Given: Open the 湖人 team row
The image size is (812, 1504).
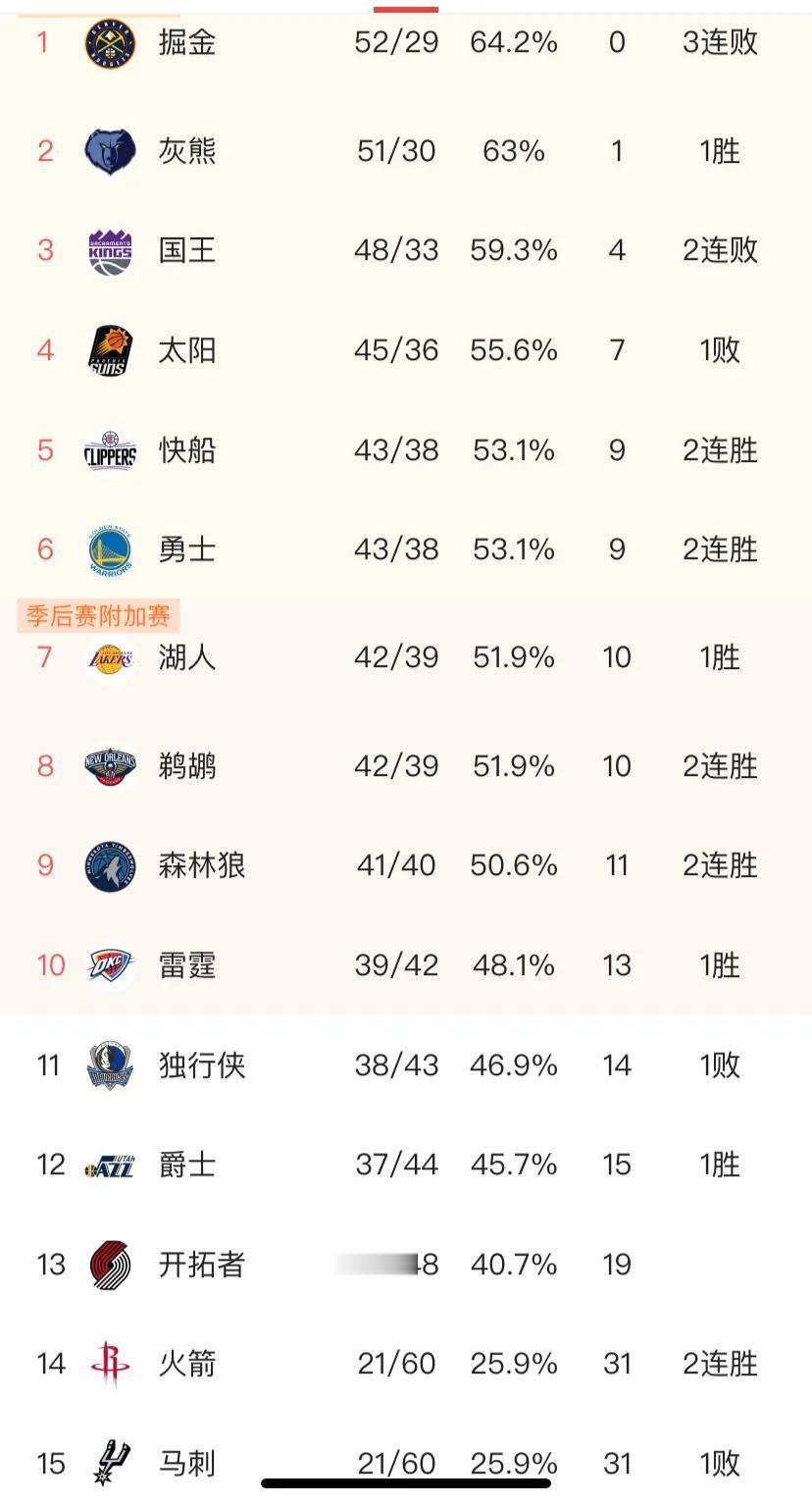Looking at the screenshot, I should coord(406,657).
